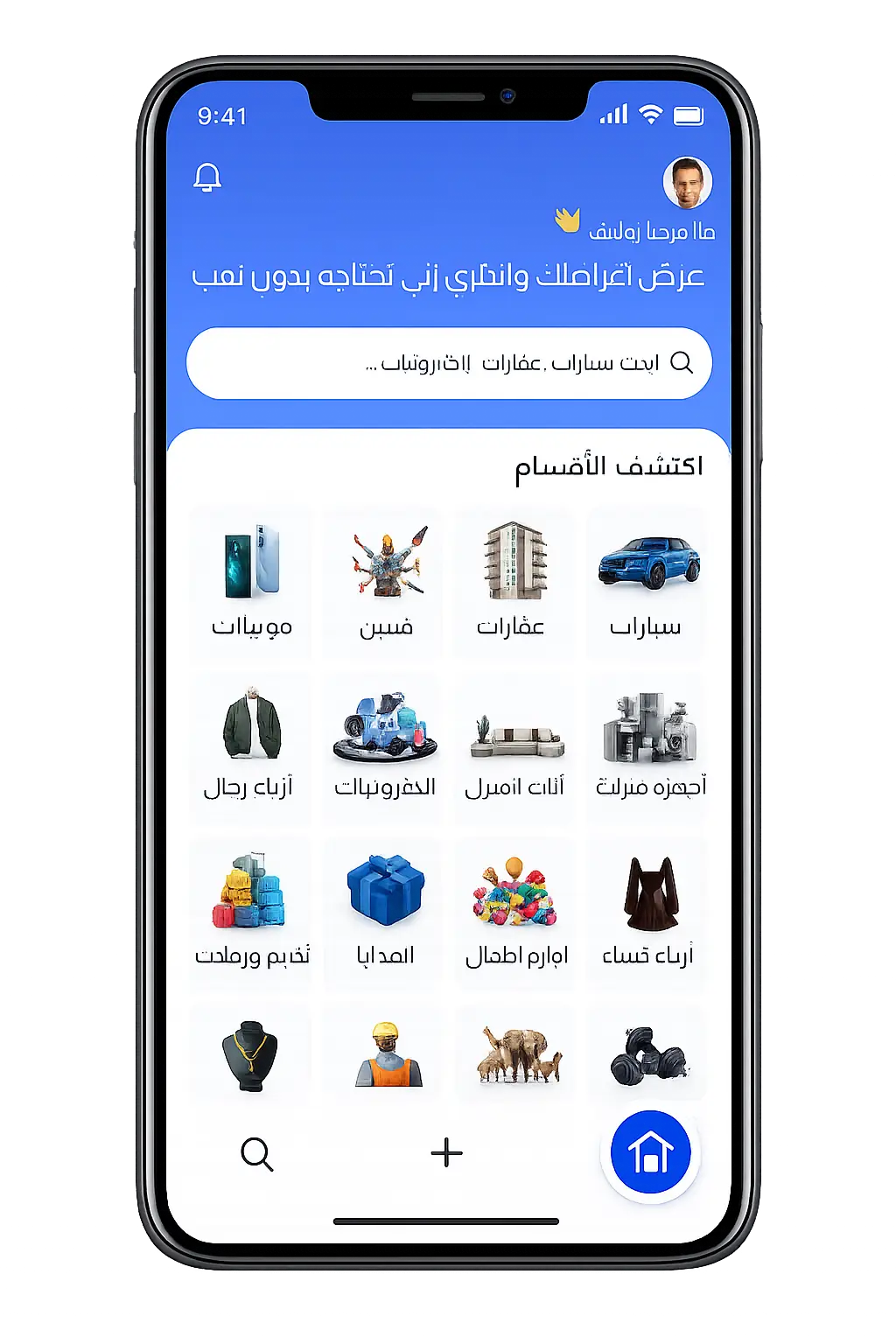
Task: Select the gym equipment category
Action: click(647, 1054)
